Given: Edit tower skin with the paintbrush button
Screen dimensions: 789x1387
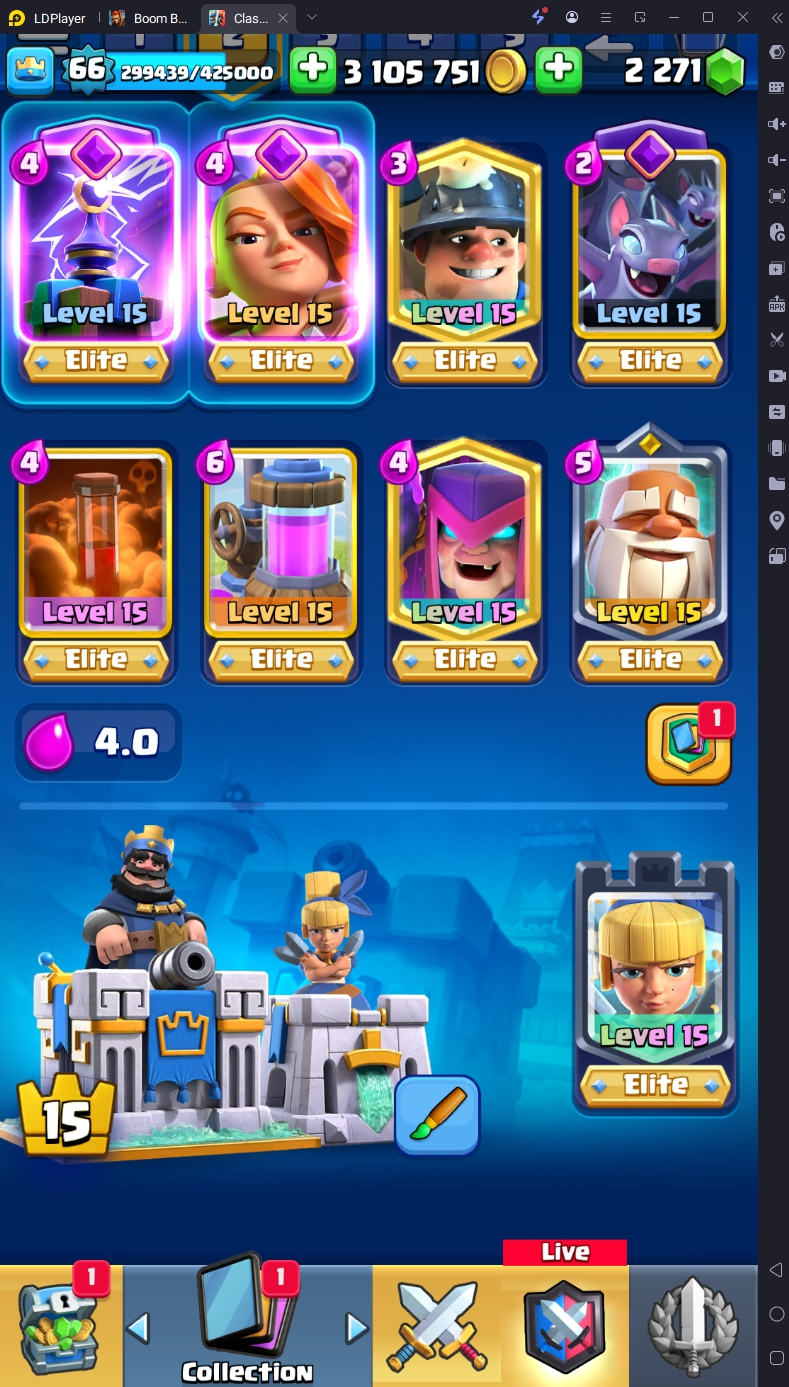Looking at the screenshot, I should (437, 1115).
